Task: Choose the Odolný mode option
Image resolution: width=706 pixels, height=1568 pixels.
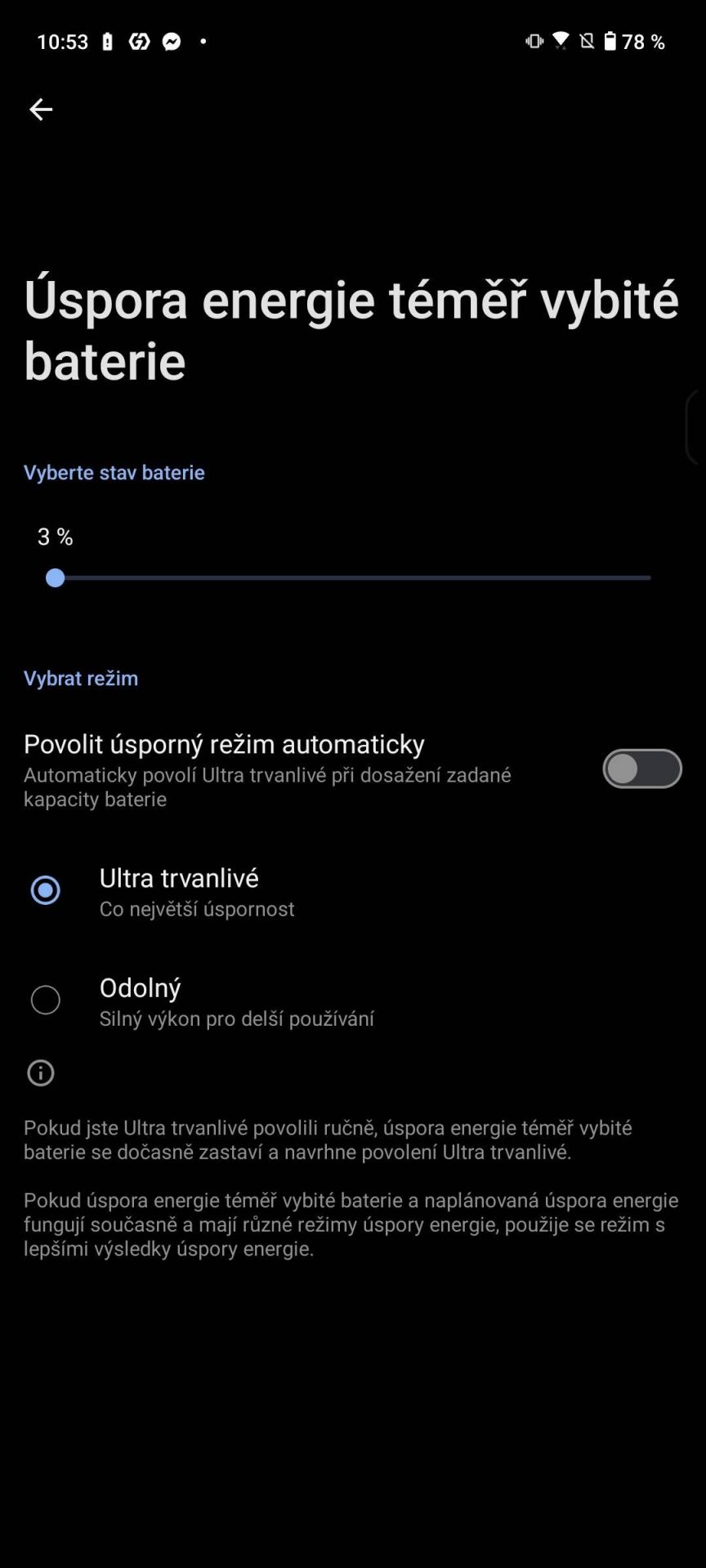Action: point(353,1001)
